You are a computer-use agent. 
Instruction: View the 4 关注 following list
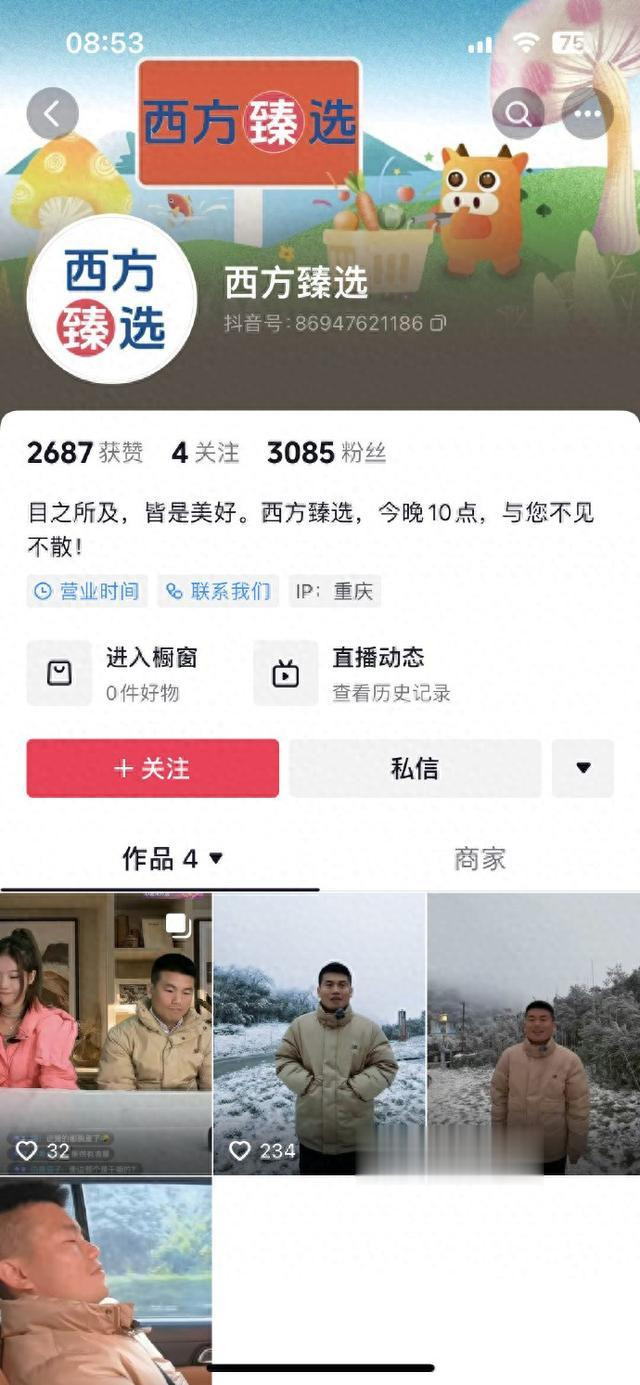pos(205,453)
